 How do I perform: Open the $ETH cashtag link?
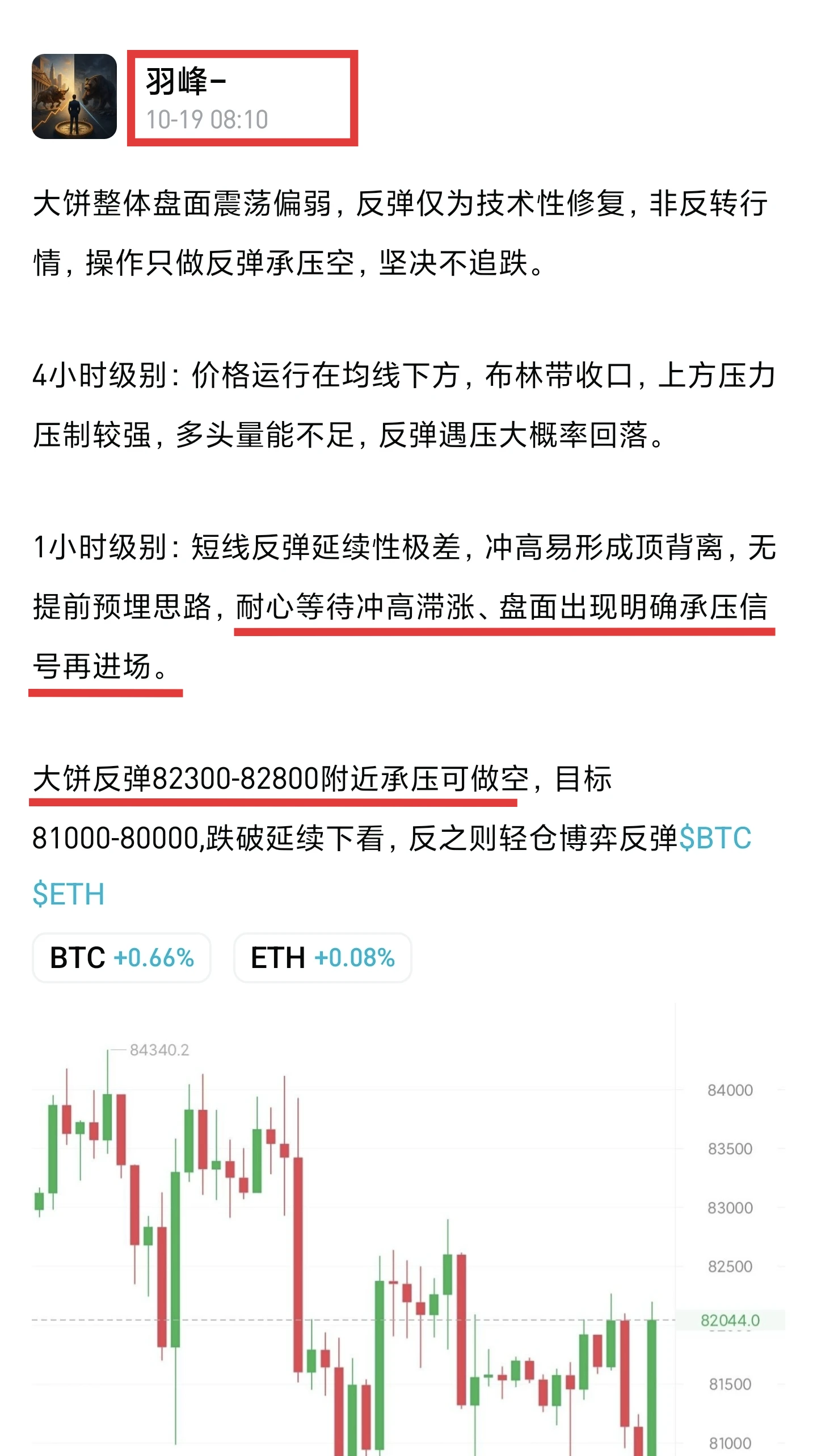point(69,894)
